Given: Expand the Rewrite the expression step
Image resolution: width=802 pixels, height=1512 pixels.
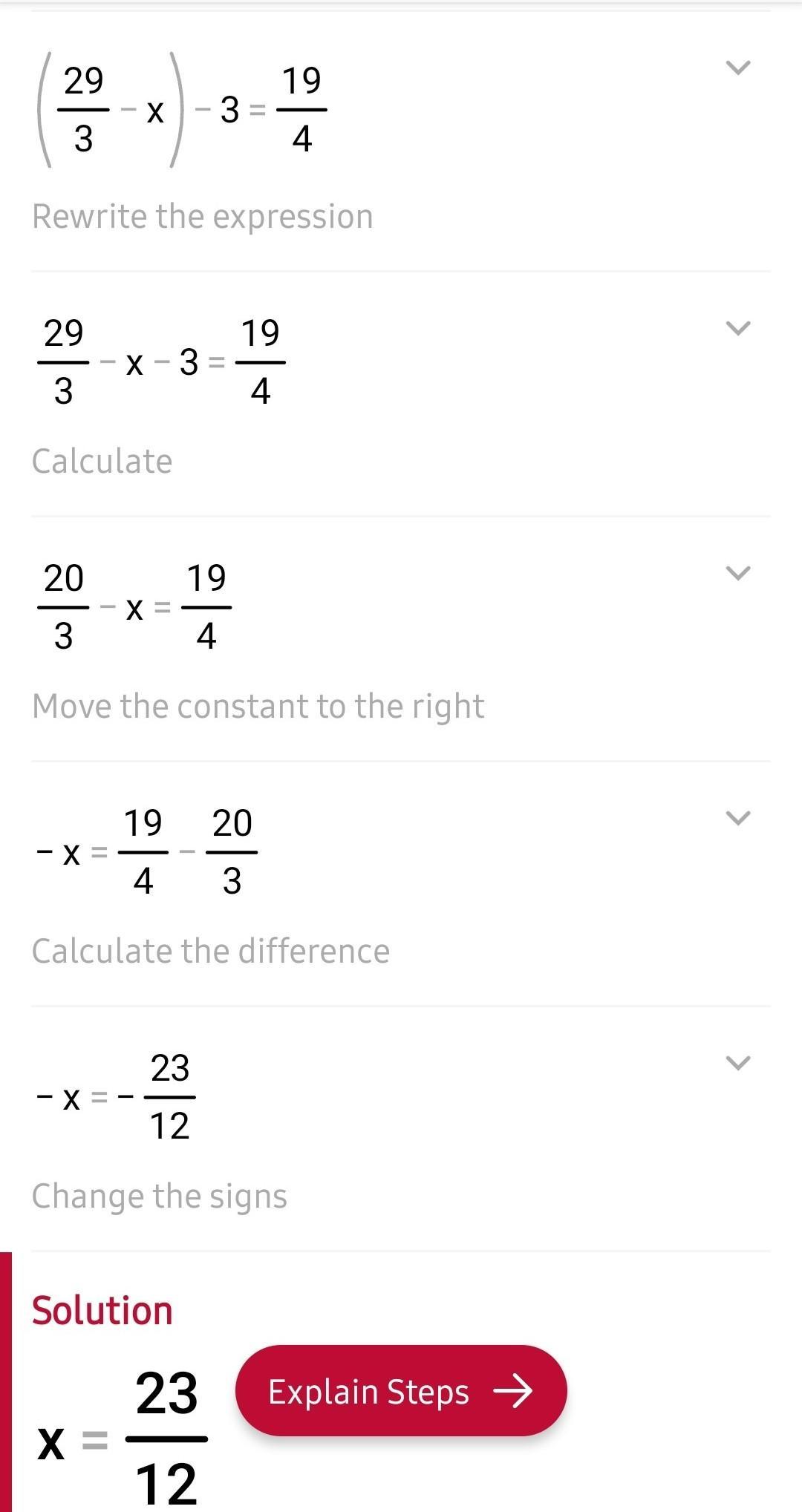Looking at the screenshot, I should [x=737, y=68].
